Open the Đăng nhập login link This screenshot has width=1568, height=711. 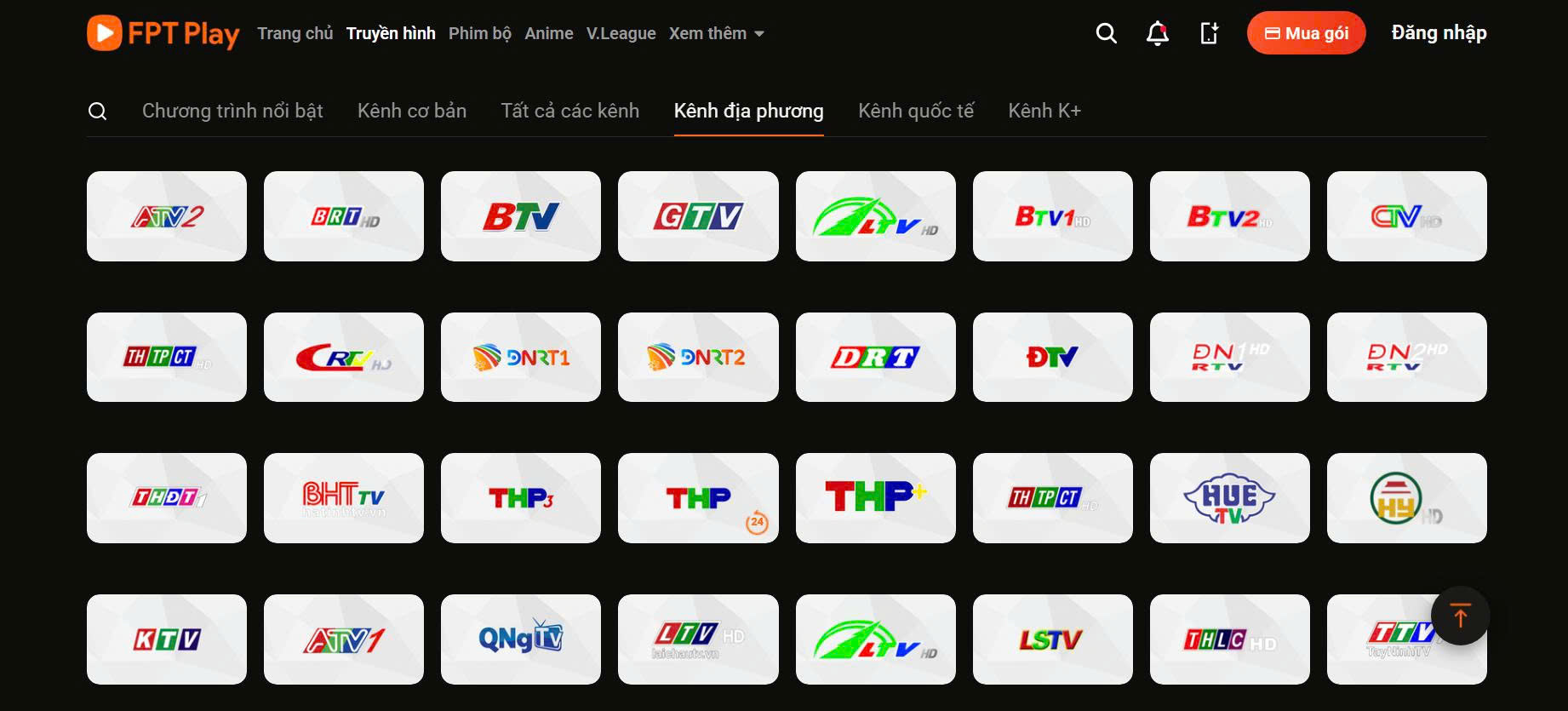click(1439, 33)
